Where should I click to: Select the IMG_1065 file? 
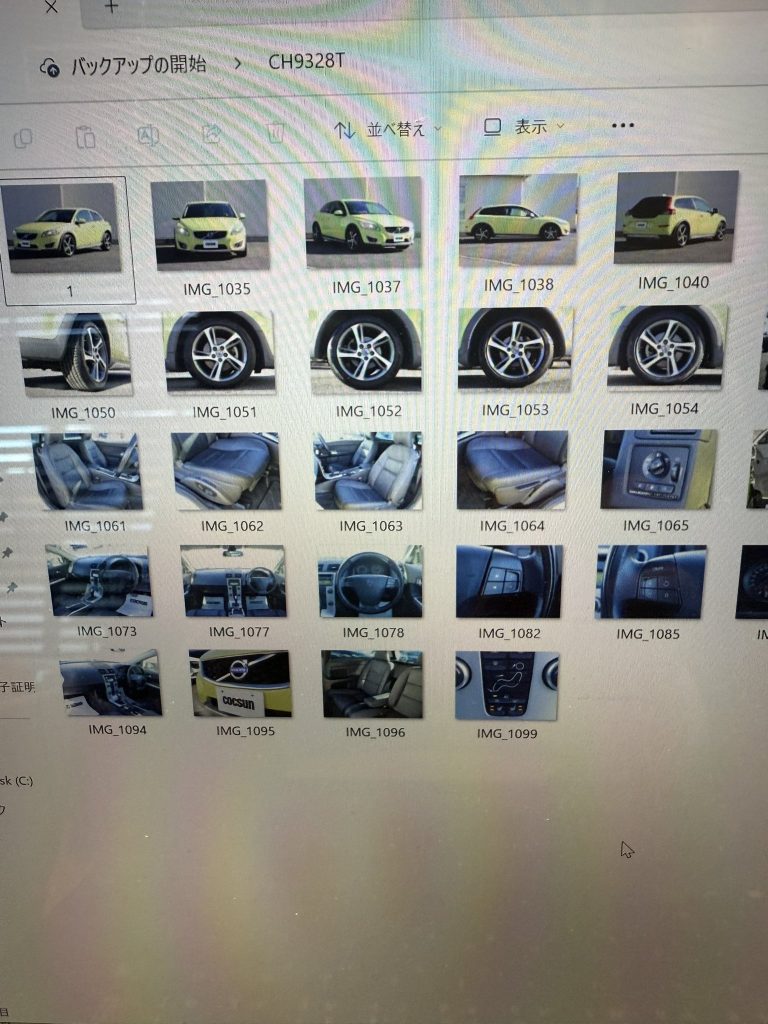pyautogui.click(x=657, y=468)
